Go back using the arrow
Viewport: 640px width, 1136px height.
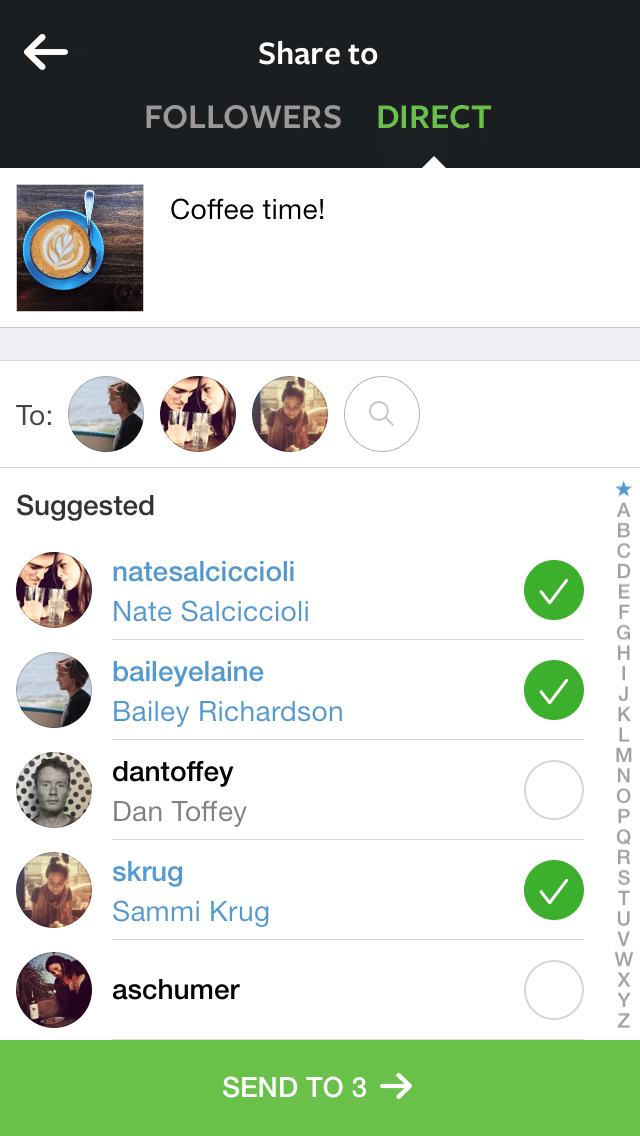46,53
